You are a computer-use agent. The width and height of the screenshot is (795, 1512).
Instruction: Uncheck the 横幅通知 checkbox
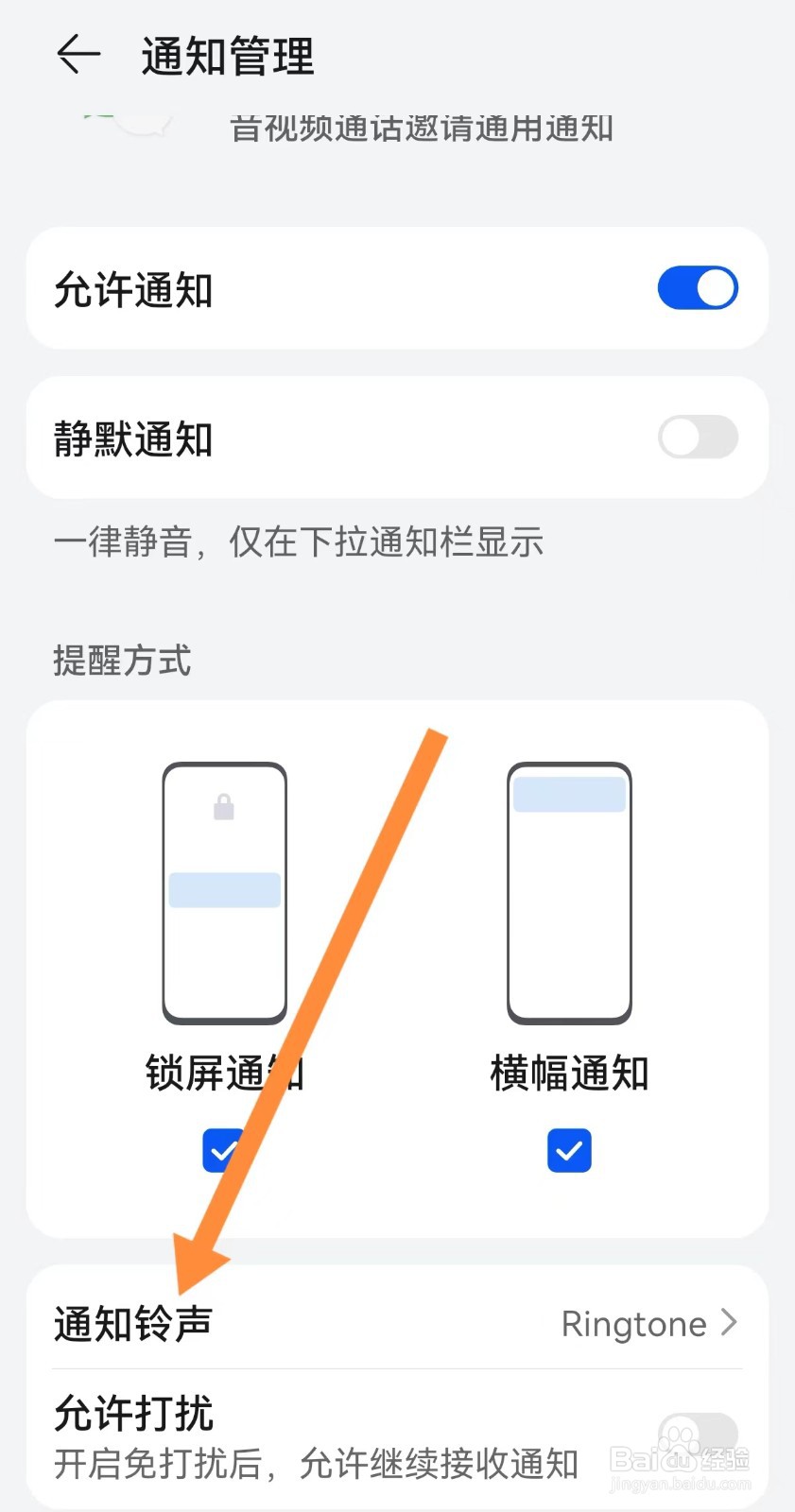(x=569, y=1150)
